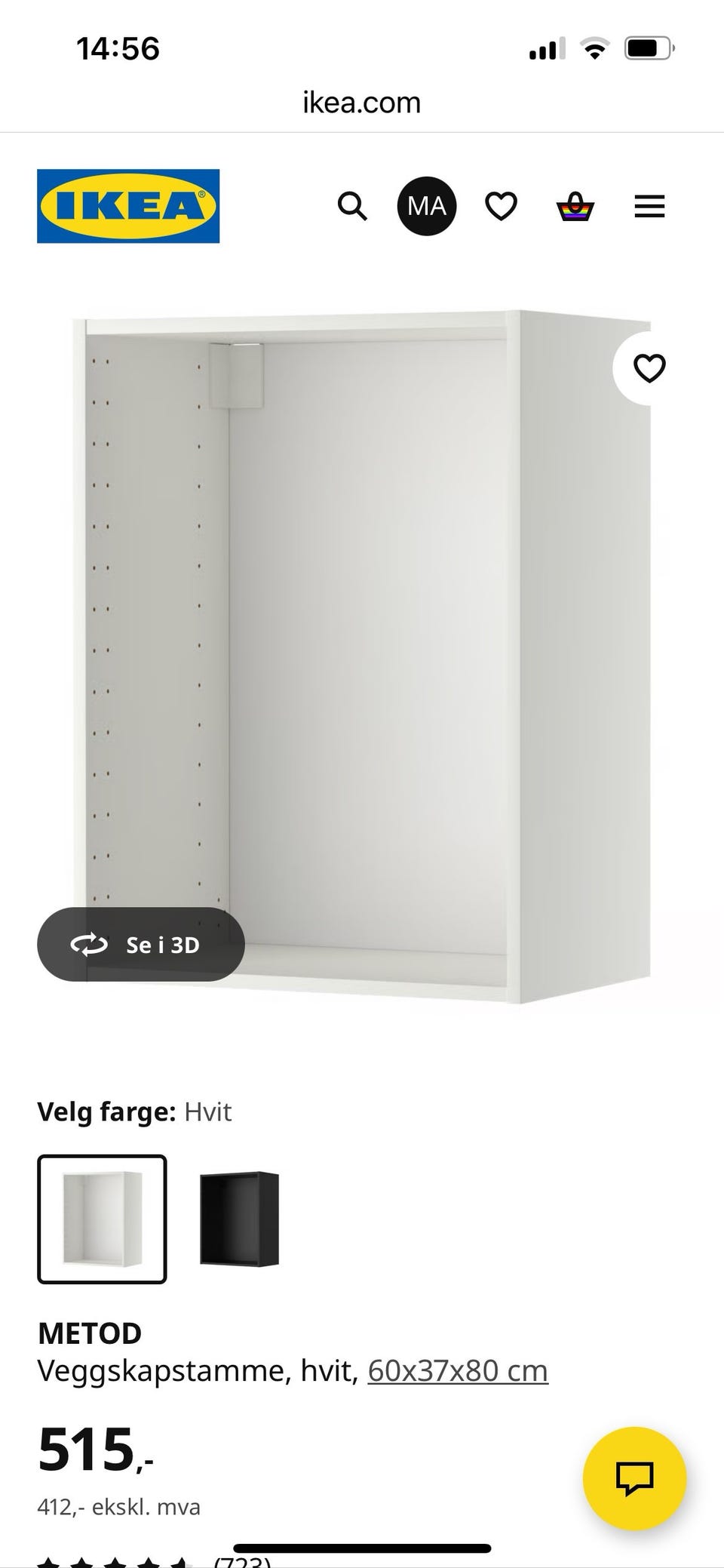This screenshot has width=724, height=1568.
Task: Select the white color option
Action: tap(102, 1219)
